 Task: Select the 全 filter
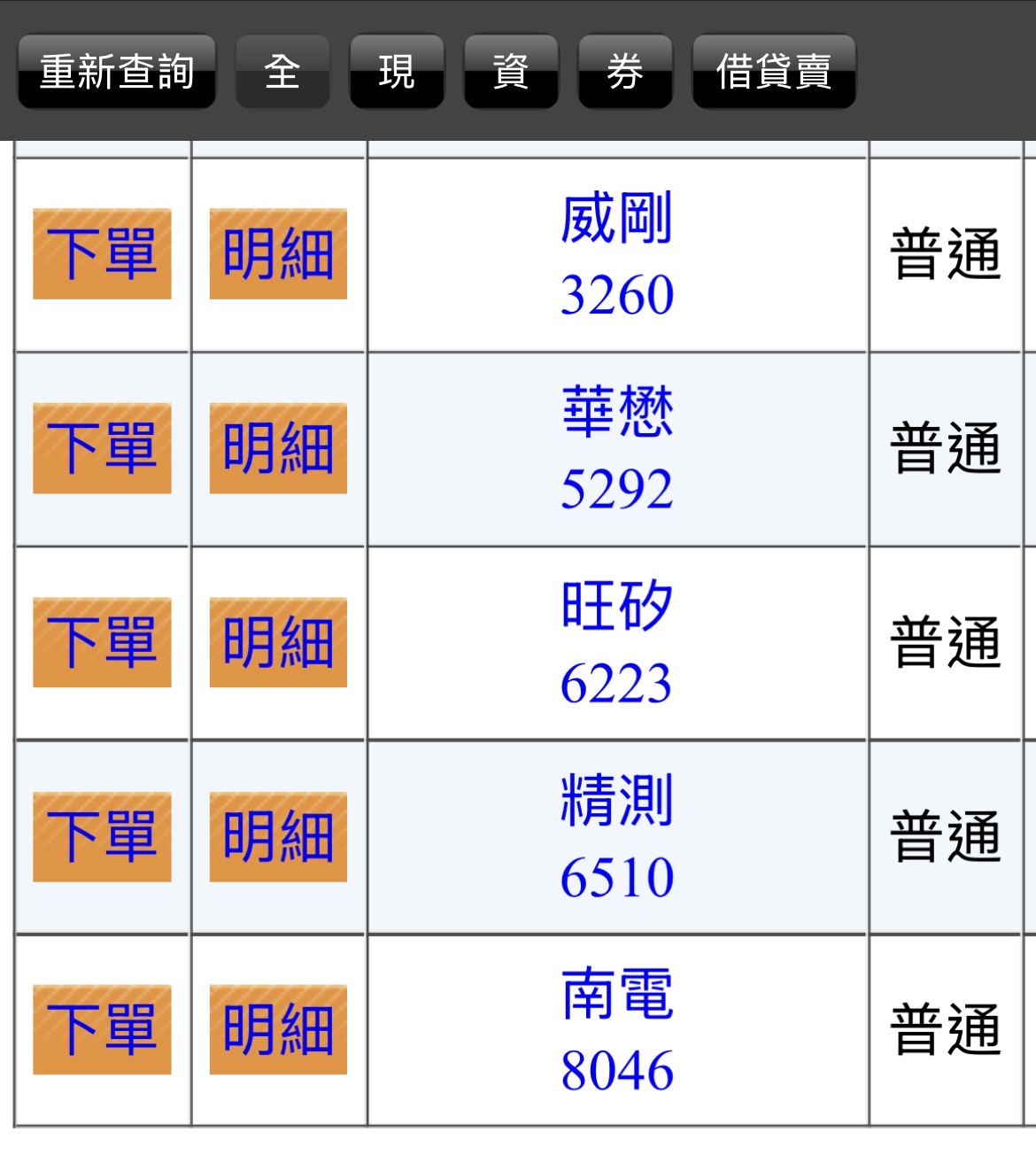[x=282, y=72]
